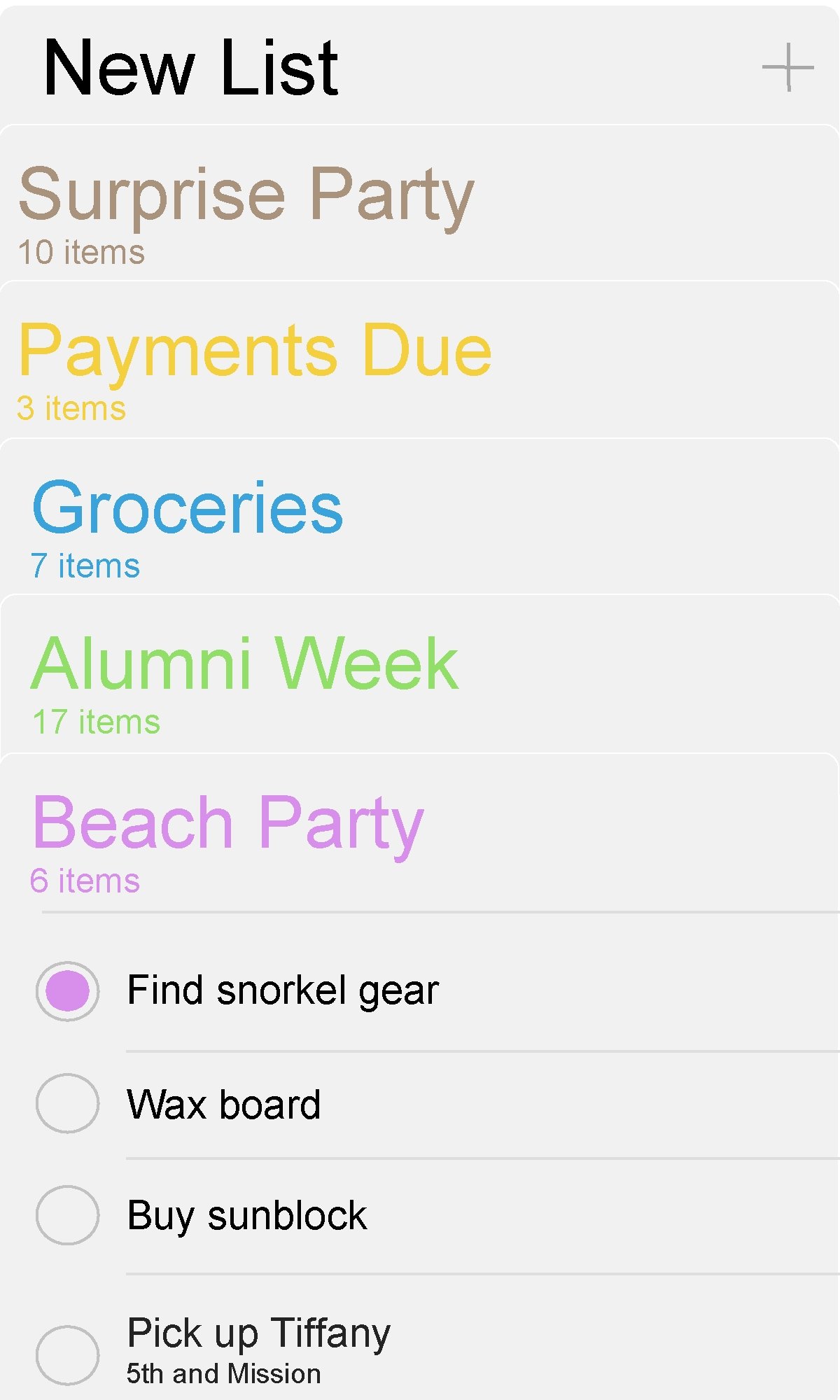The height and width of the screenshot is (1400, 840).
Task: Uncheck the Find snorkel gear reminder
Action: point(67,991)
